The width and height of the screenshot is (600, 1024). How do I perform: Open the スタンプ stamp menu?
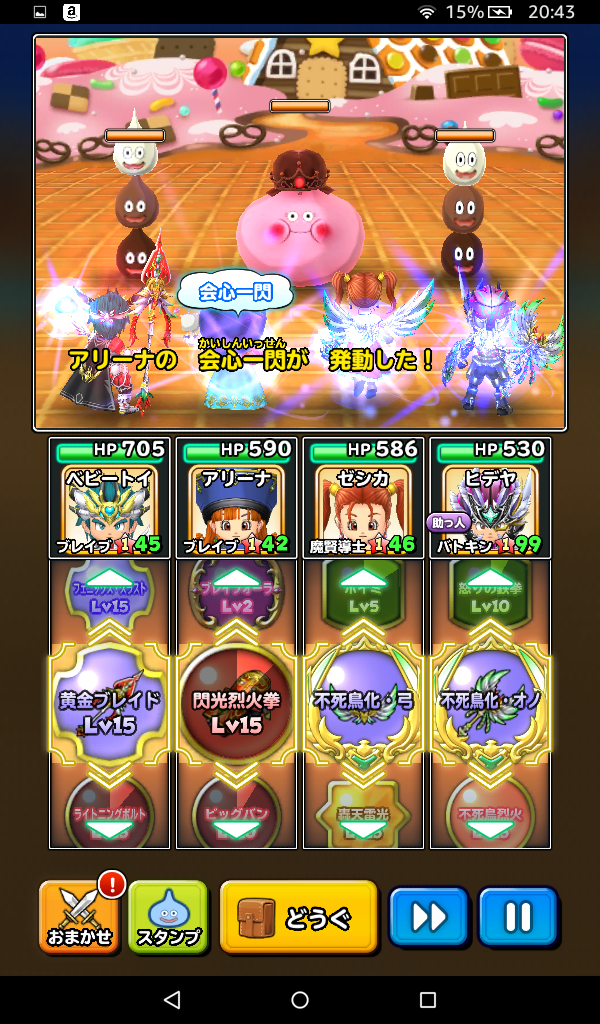168,917
